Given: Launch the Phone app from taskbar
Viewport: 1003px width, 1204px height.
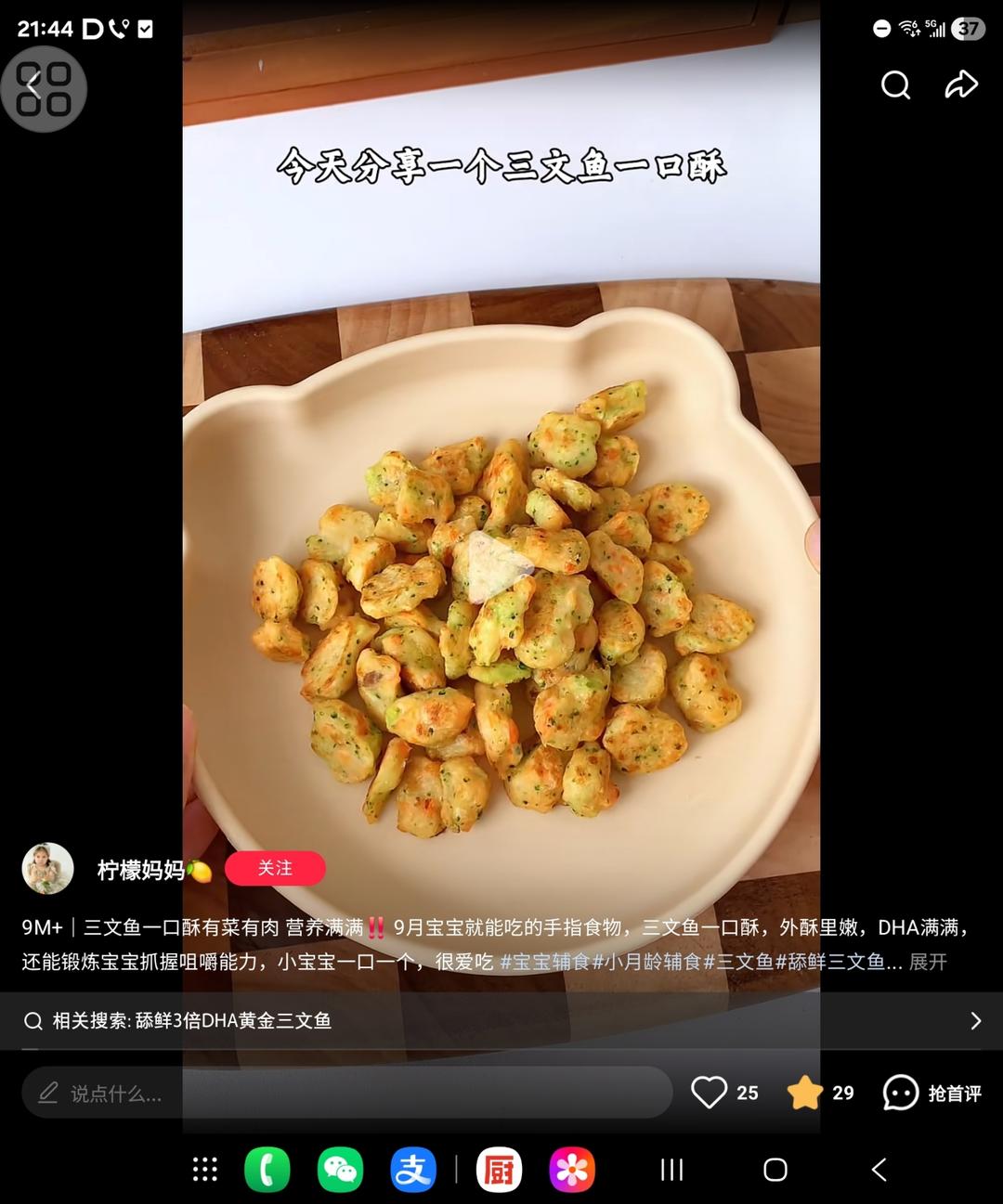Looking at the screenshot, I should (x=267, y=1170).
